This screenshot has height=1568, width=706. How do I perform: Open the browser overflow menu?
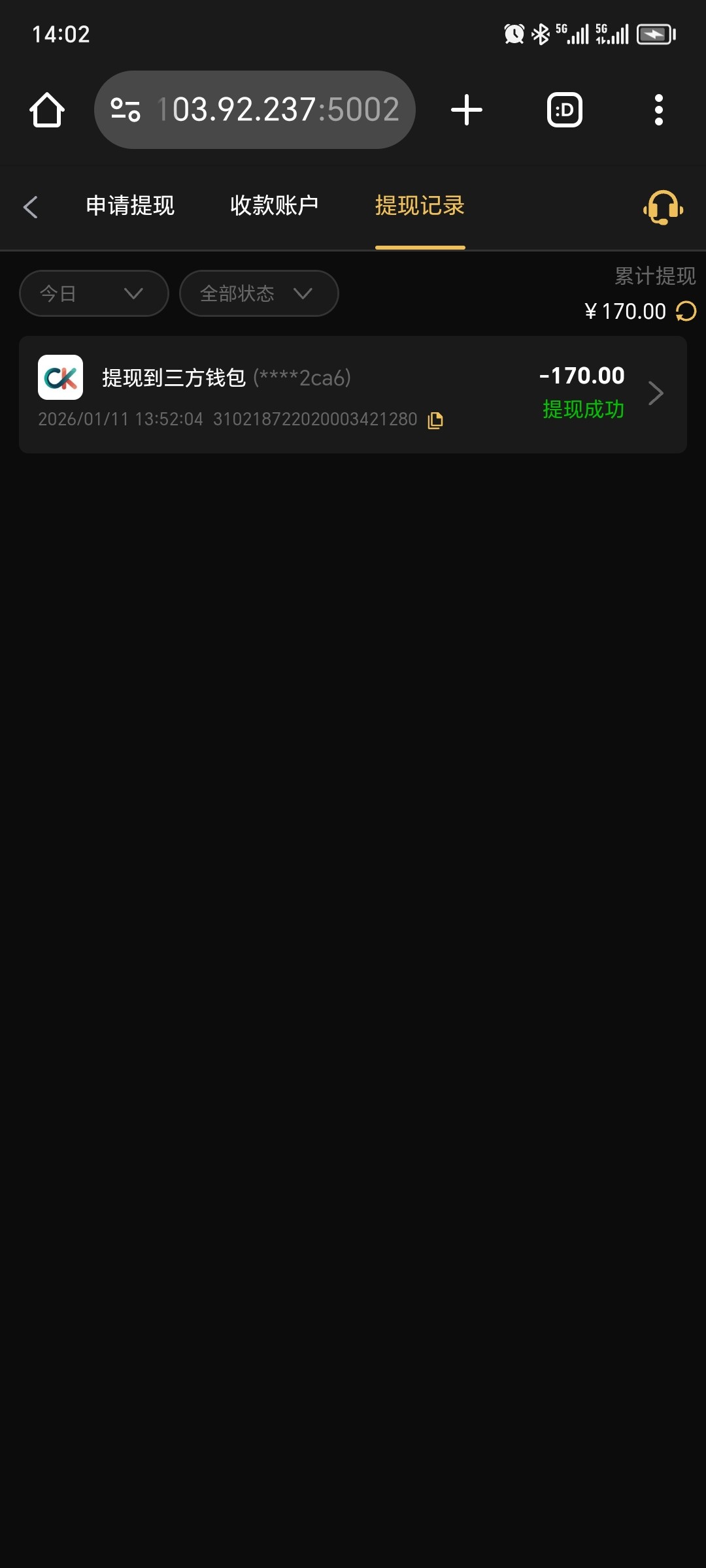658,110
